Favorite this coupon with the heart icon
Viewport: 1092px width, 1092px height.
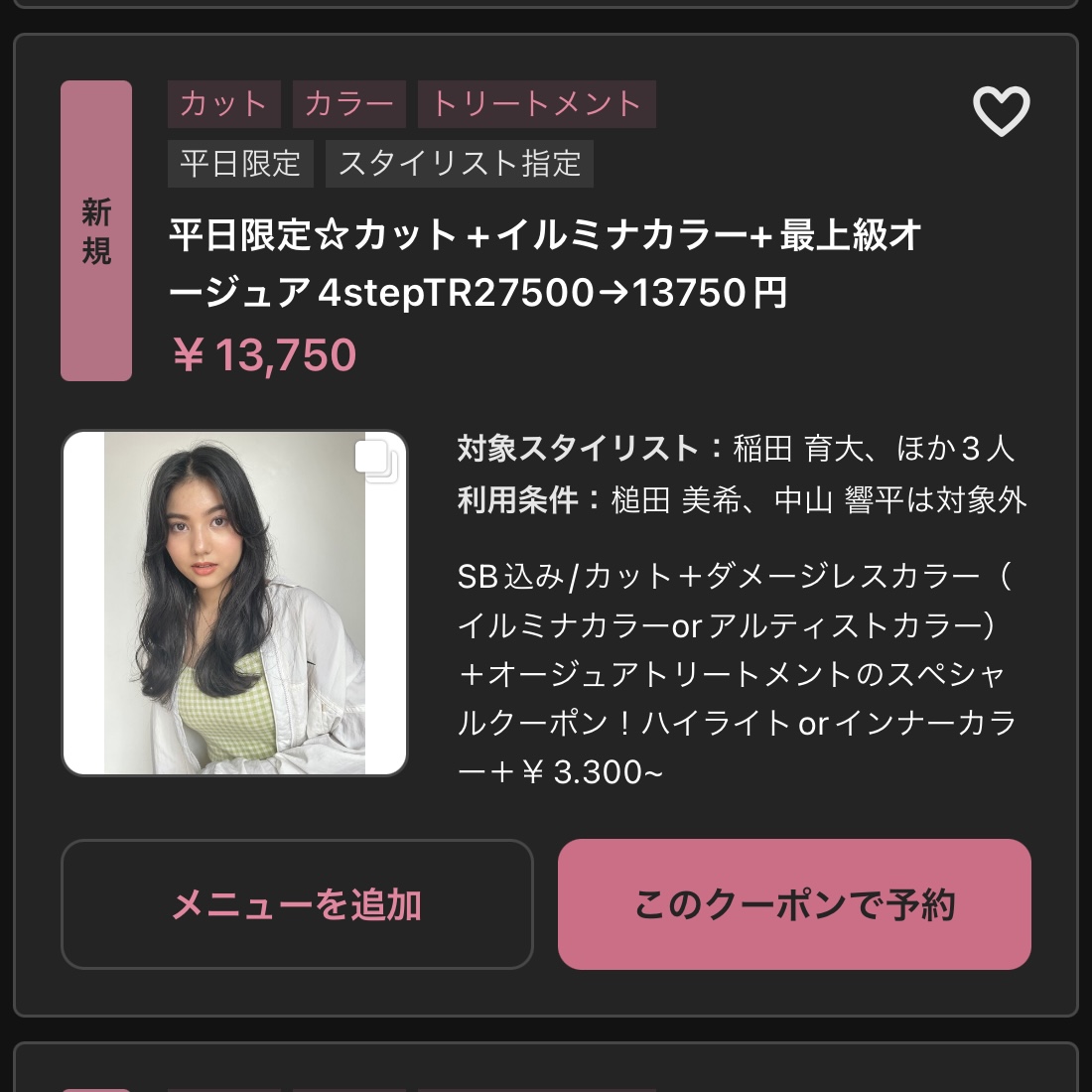[x=1001, y=111]
